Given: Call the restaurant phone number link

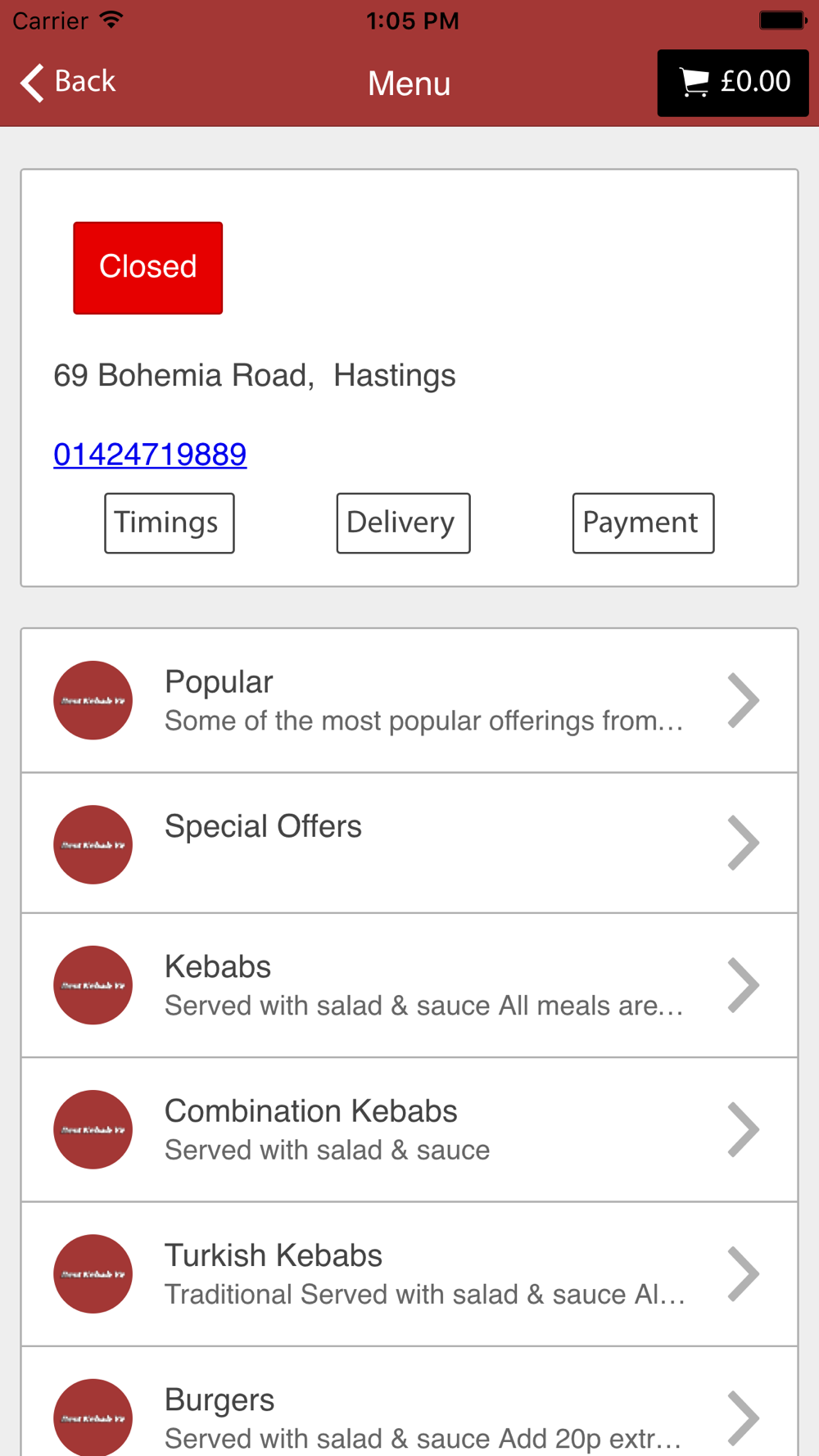Looking at the screenshot, I should coord(150,454).
